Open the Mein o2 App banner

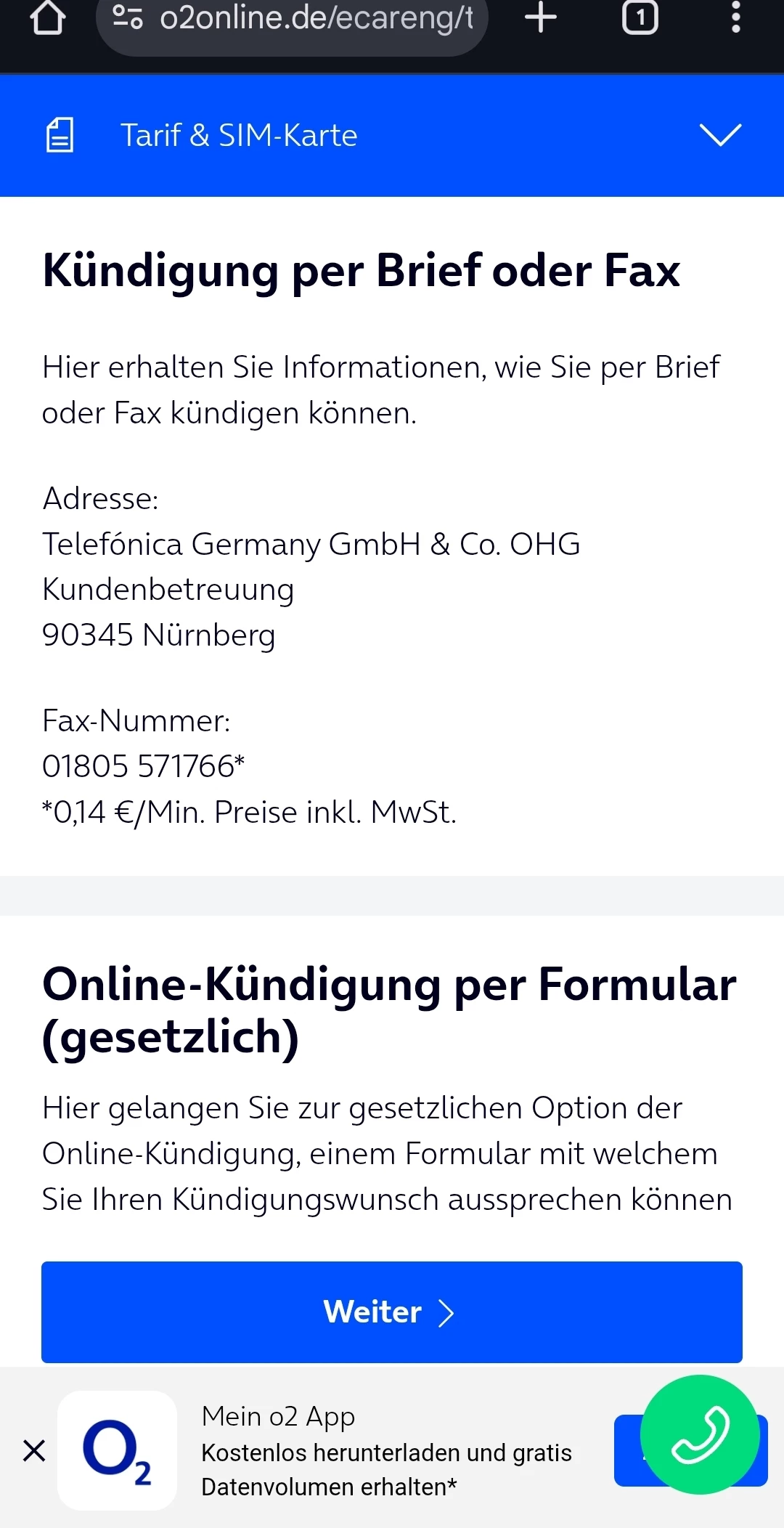(x=385, y=1450)
